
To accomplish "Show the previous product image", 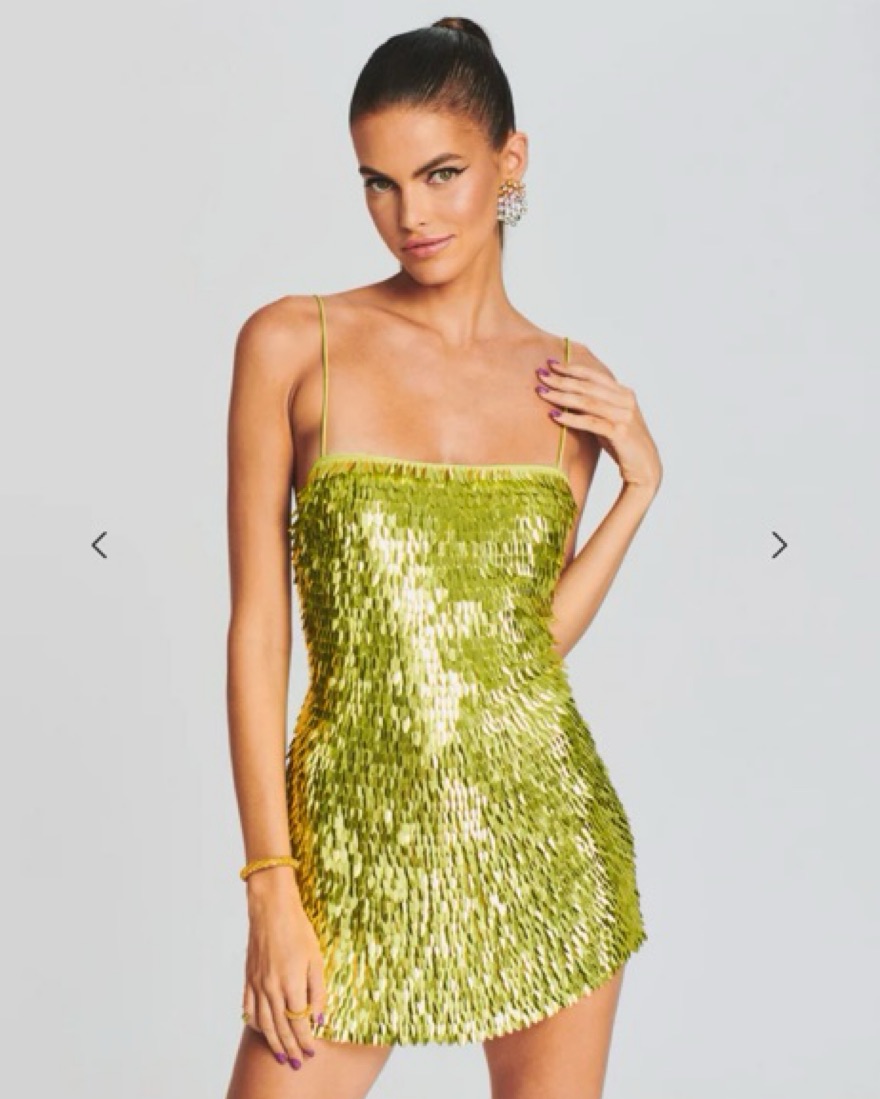I will coord(99,545).
